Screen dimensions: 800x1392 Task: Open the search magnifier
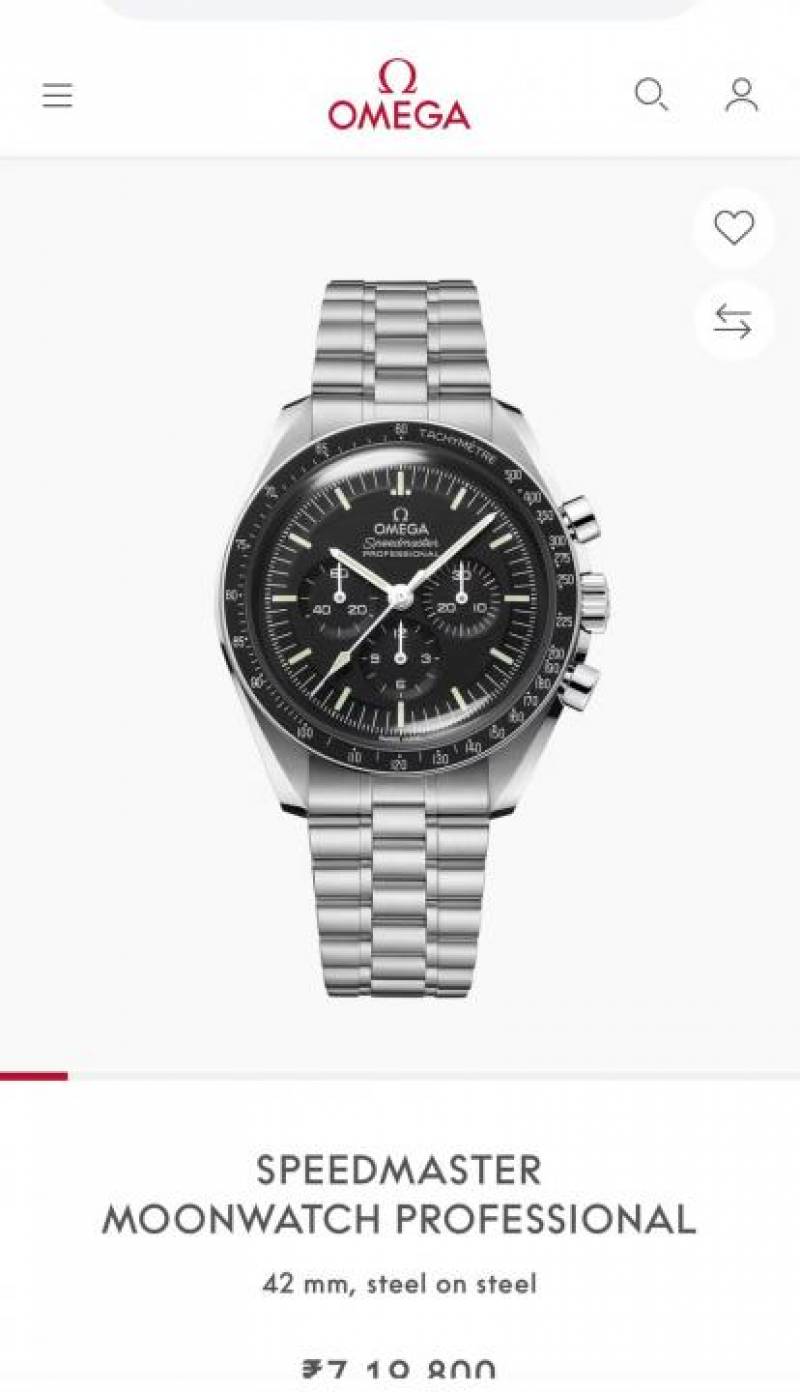click(x=651, y=95)
